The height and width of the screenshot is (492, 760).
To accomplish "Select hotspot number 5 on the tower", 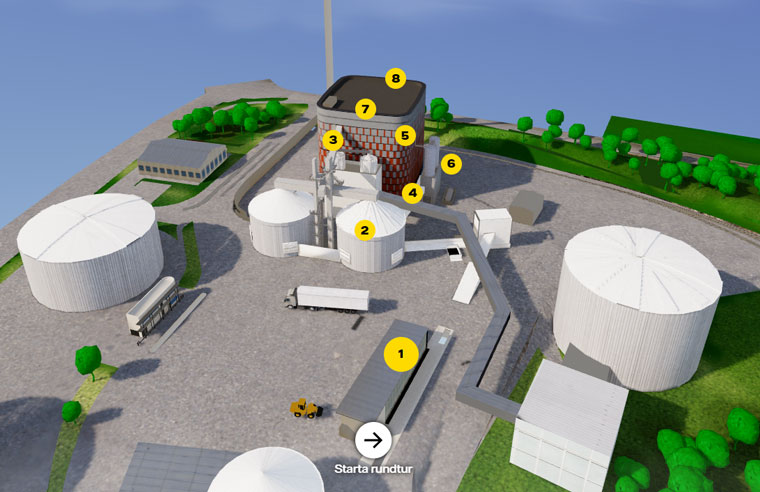I will pyautogui.click(x=404, y=133).
